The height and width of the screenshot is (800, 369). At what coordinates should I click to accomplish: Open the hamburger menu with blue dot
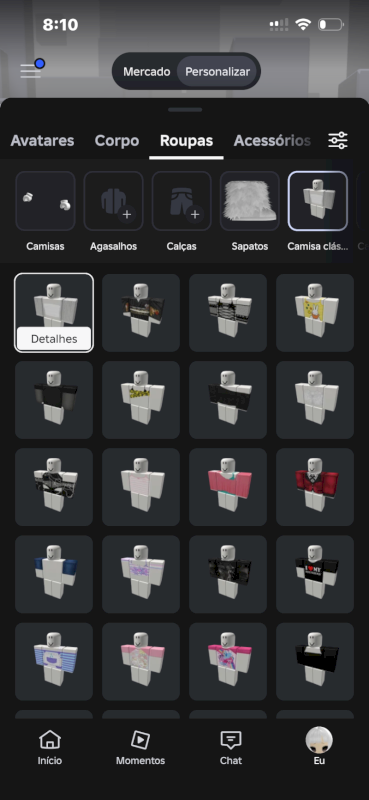coord(32,70)
